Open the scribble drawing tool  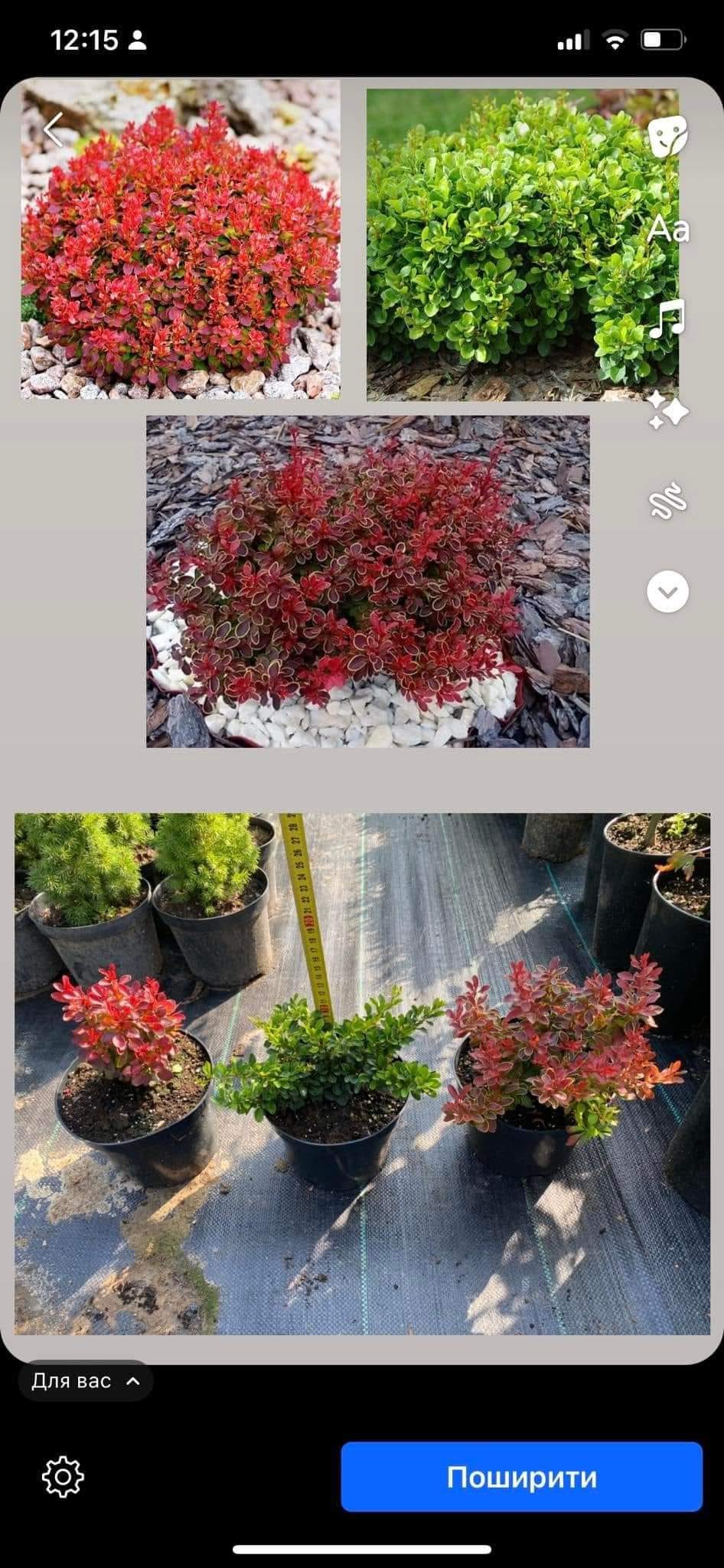[667, 501]
